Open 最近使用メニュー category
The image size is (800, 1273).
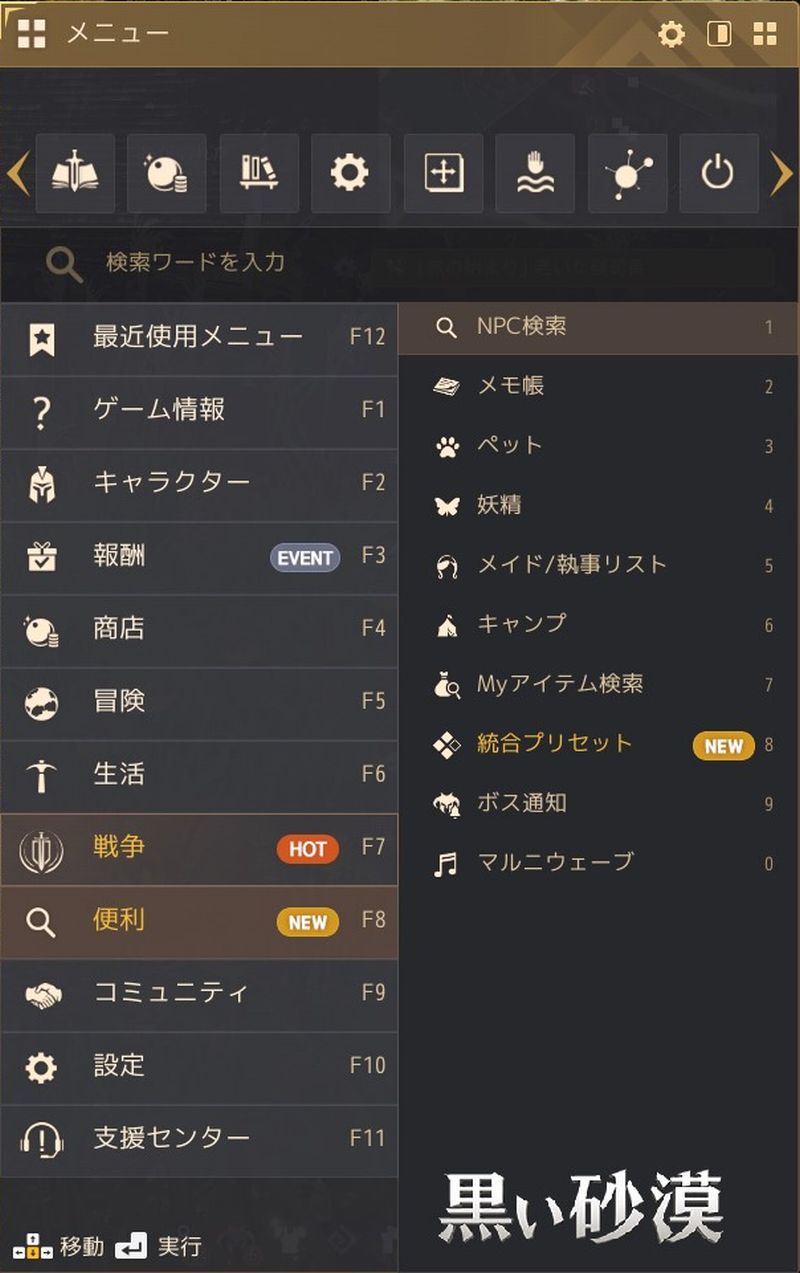pos(198,338)
